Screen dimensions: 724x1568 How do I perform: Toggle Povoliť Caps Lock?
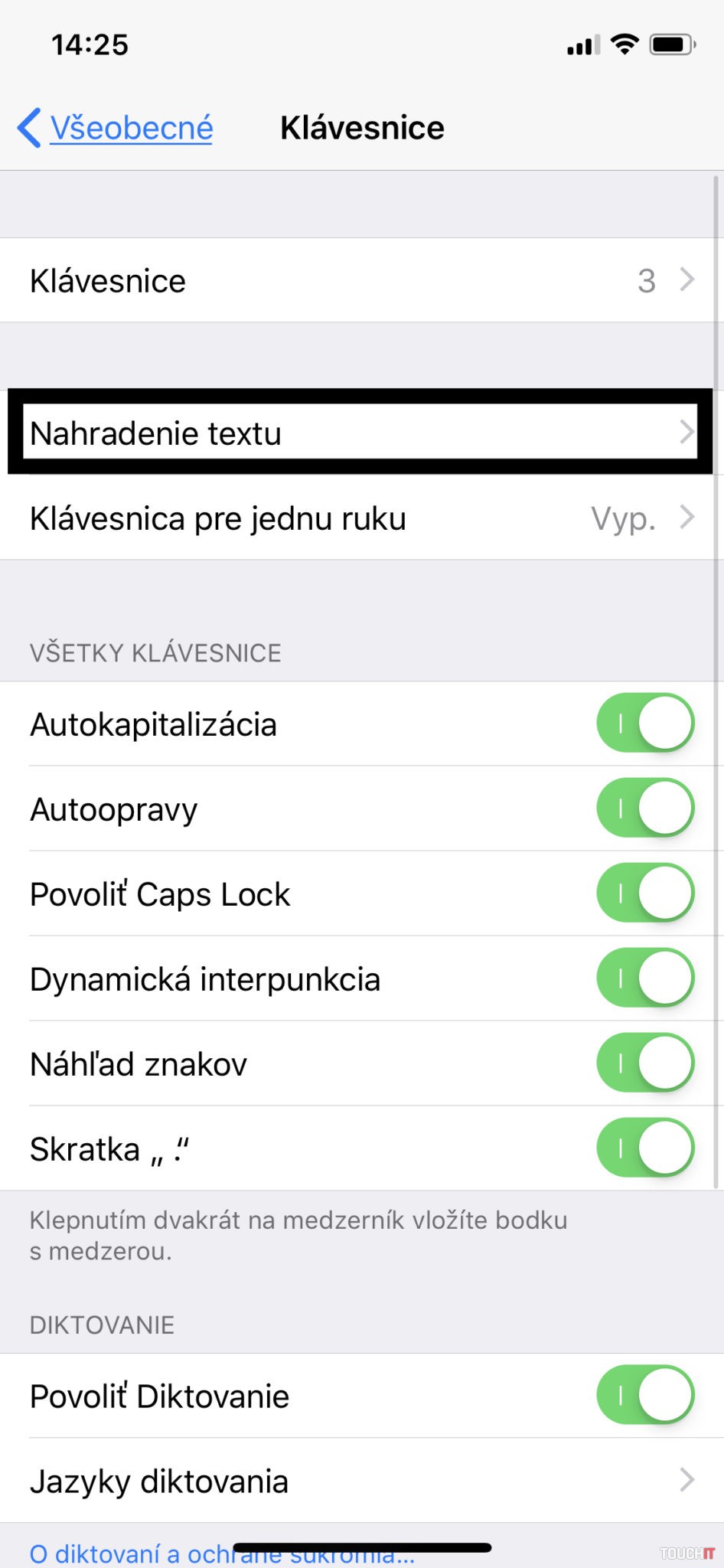(644, 893)
